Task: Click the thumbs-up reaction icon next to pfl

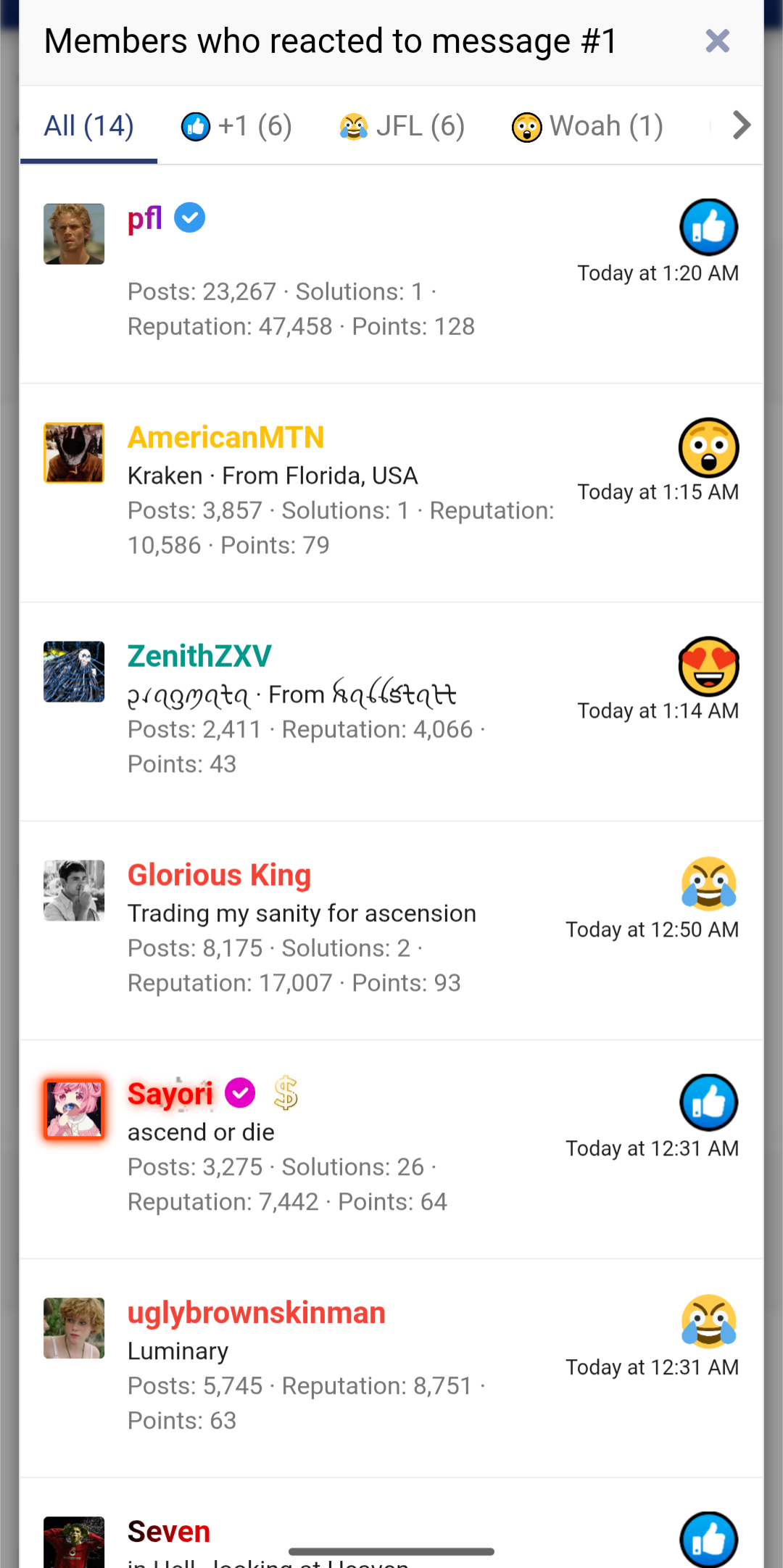Action: click(709, 226)
